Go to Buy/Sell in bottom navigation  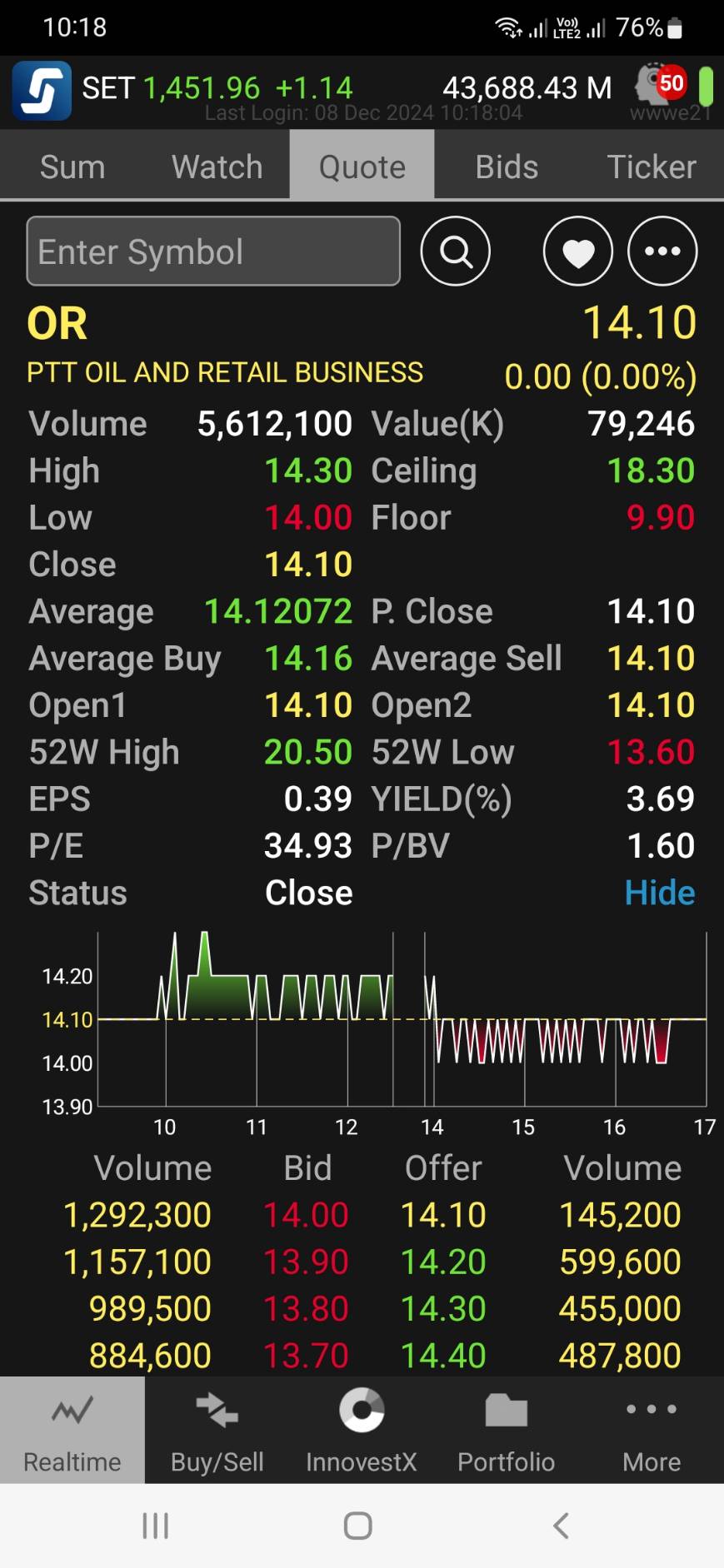pyautogui.click(x=217, y=1431)
